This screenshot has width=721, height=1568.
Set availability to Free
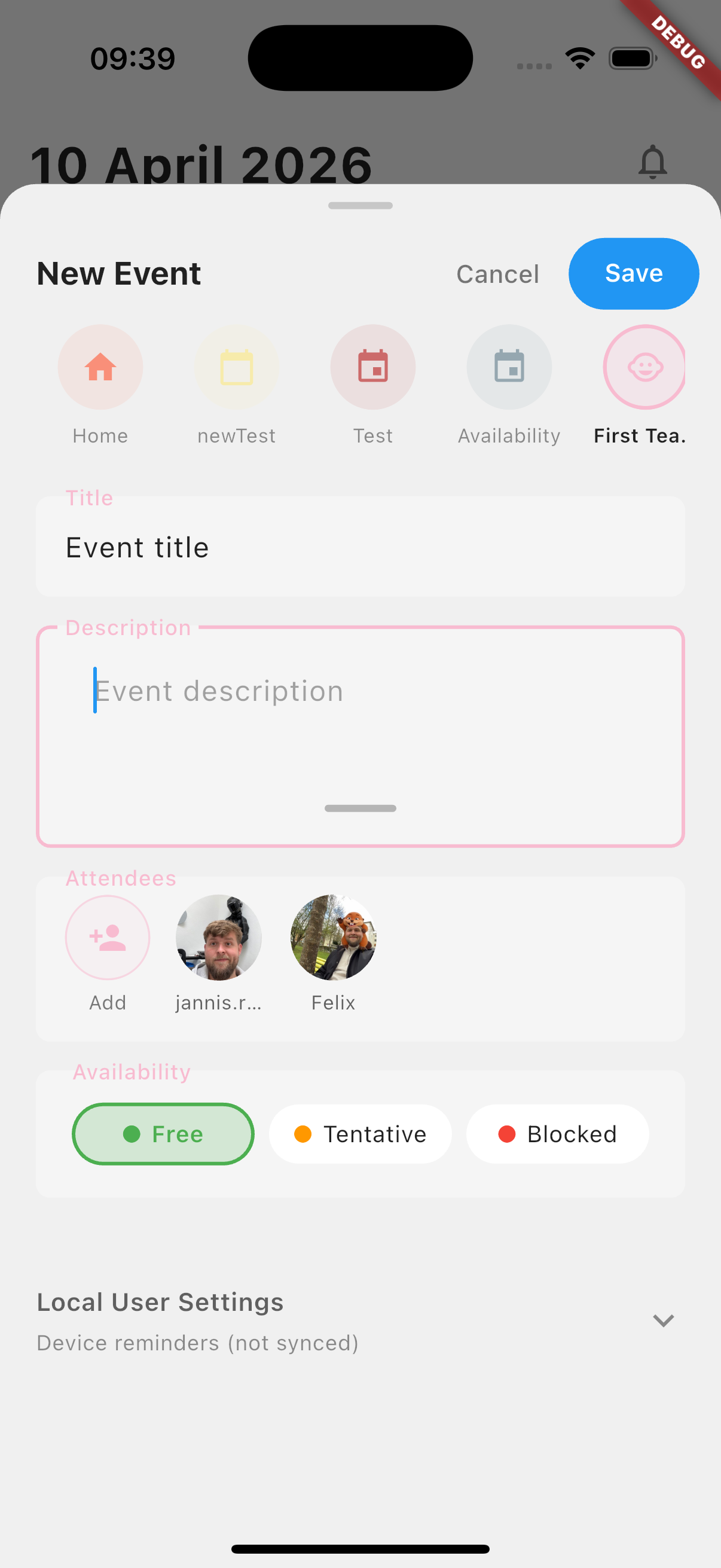click(163, 1133)
